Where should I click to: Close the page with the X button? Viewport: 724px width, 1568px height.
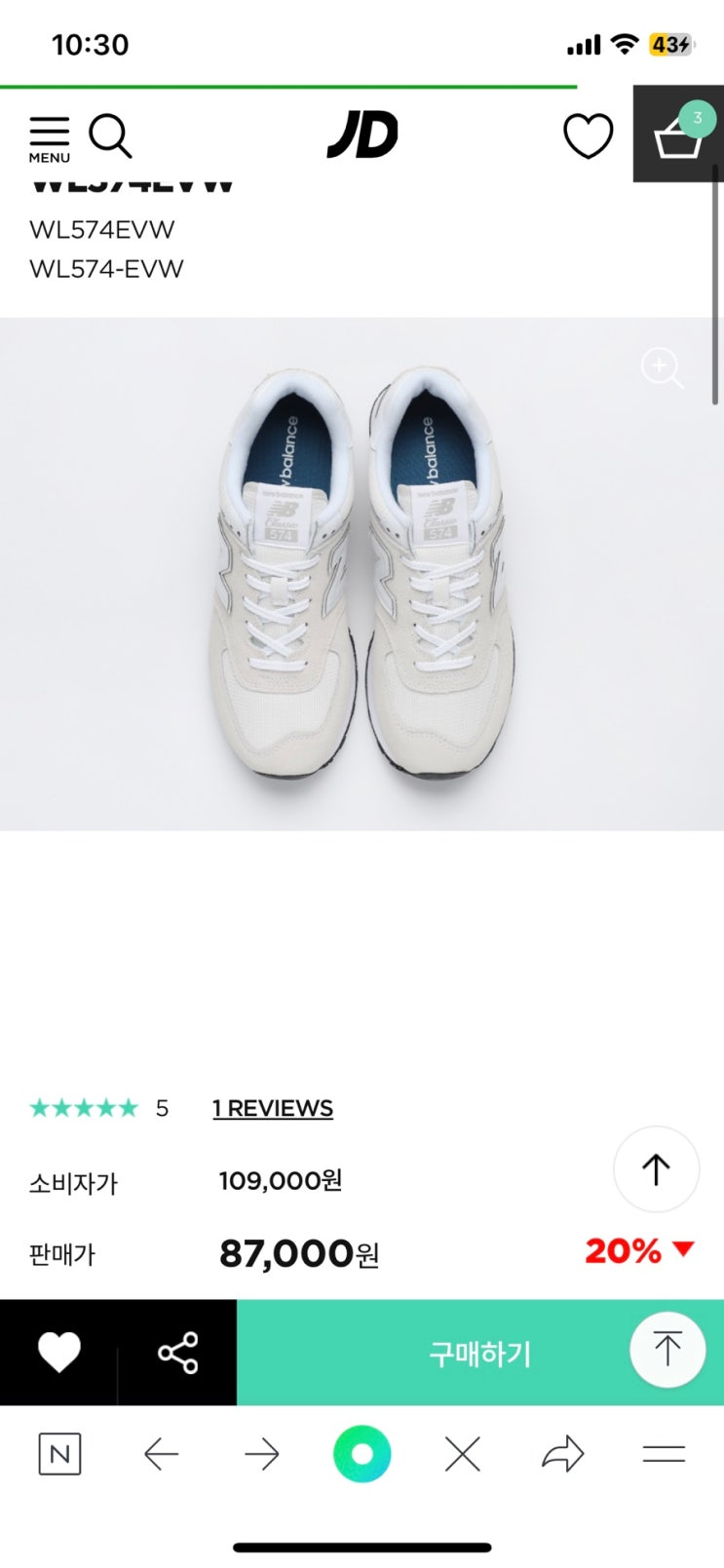462,1455
